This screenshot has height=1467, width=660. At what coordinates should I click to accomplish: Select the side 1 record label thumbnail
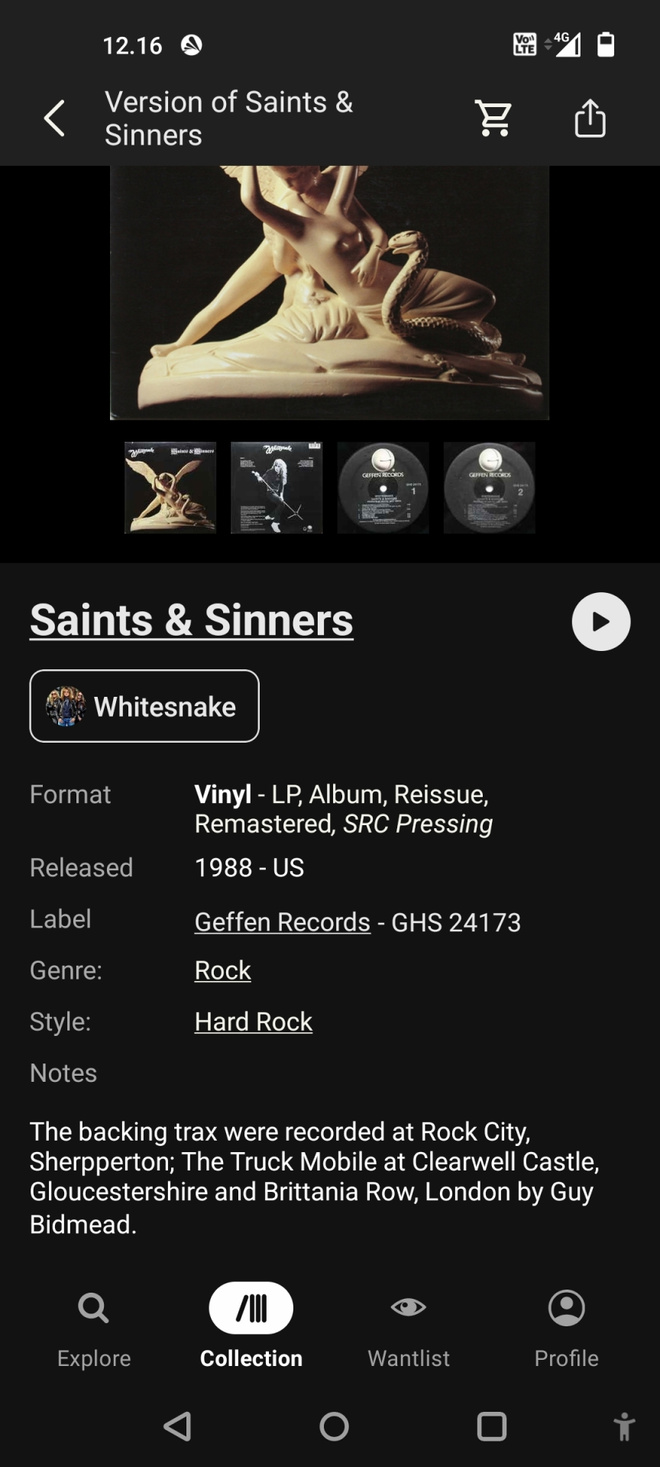(383, 488)
